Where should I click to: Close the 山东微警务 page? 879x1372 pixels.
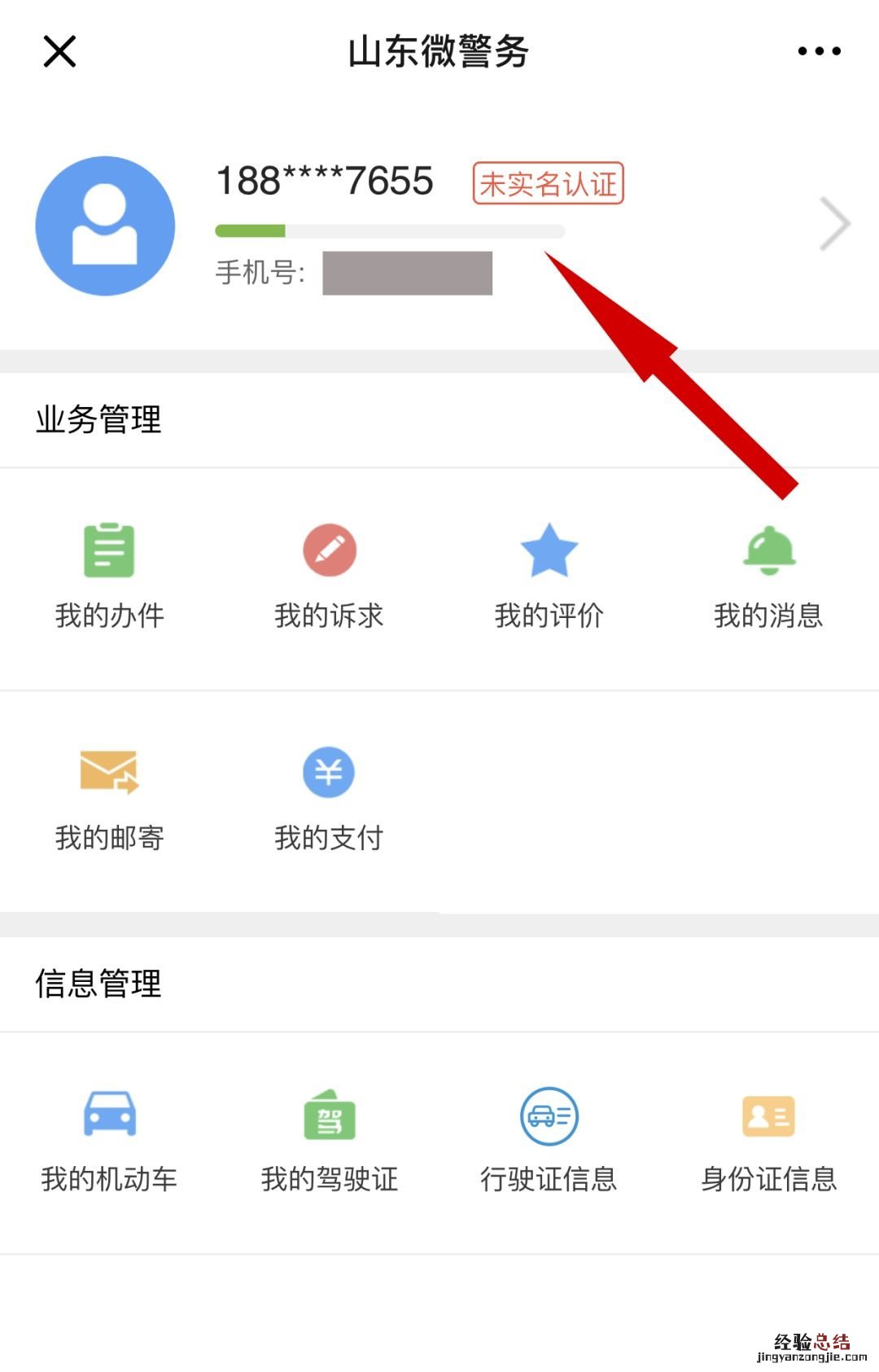59,51
